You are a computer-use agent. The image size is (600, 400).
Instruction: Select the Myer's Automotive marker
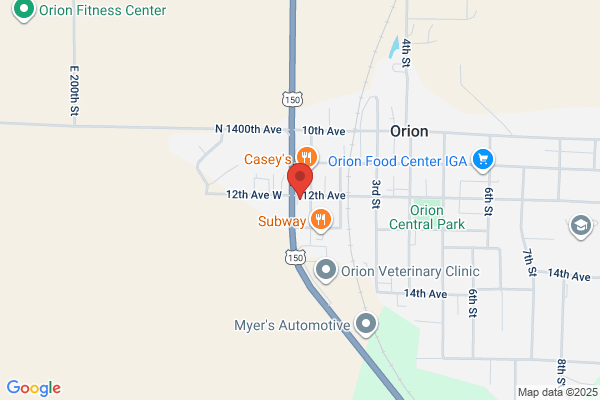tap(367, 324)
